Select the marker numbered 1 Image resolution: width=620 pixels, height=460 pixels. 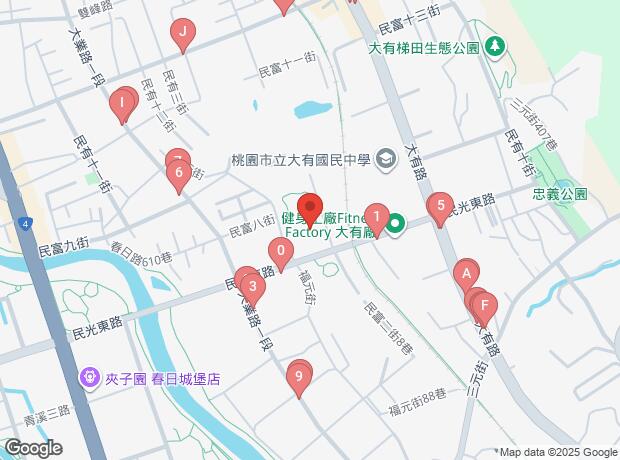pos(375,217)
